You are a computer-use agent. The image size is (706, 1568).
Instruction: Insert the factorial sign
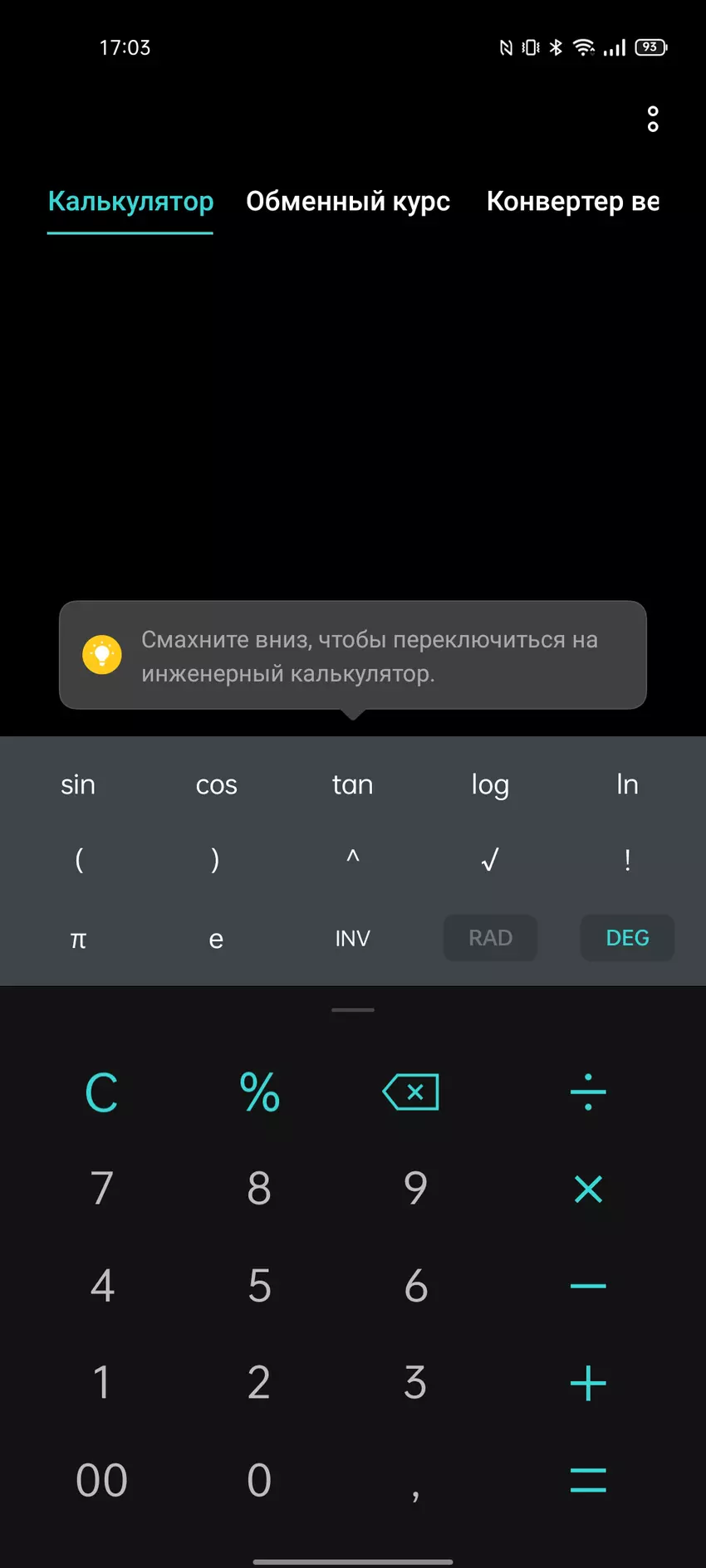(627, 860)
